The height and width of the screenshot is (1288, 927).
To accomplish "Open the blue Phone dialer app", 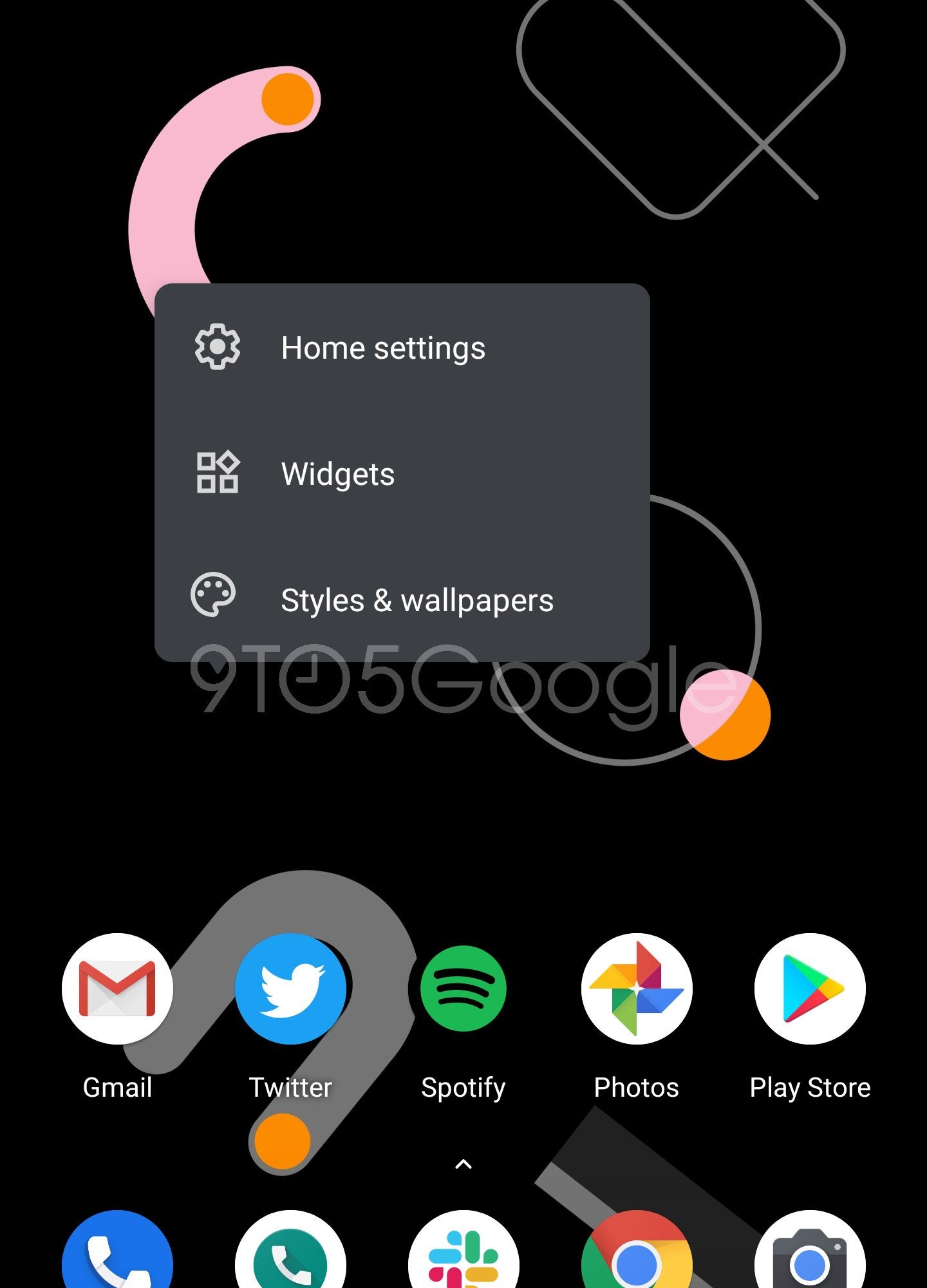I will [117, 1256].
